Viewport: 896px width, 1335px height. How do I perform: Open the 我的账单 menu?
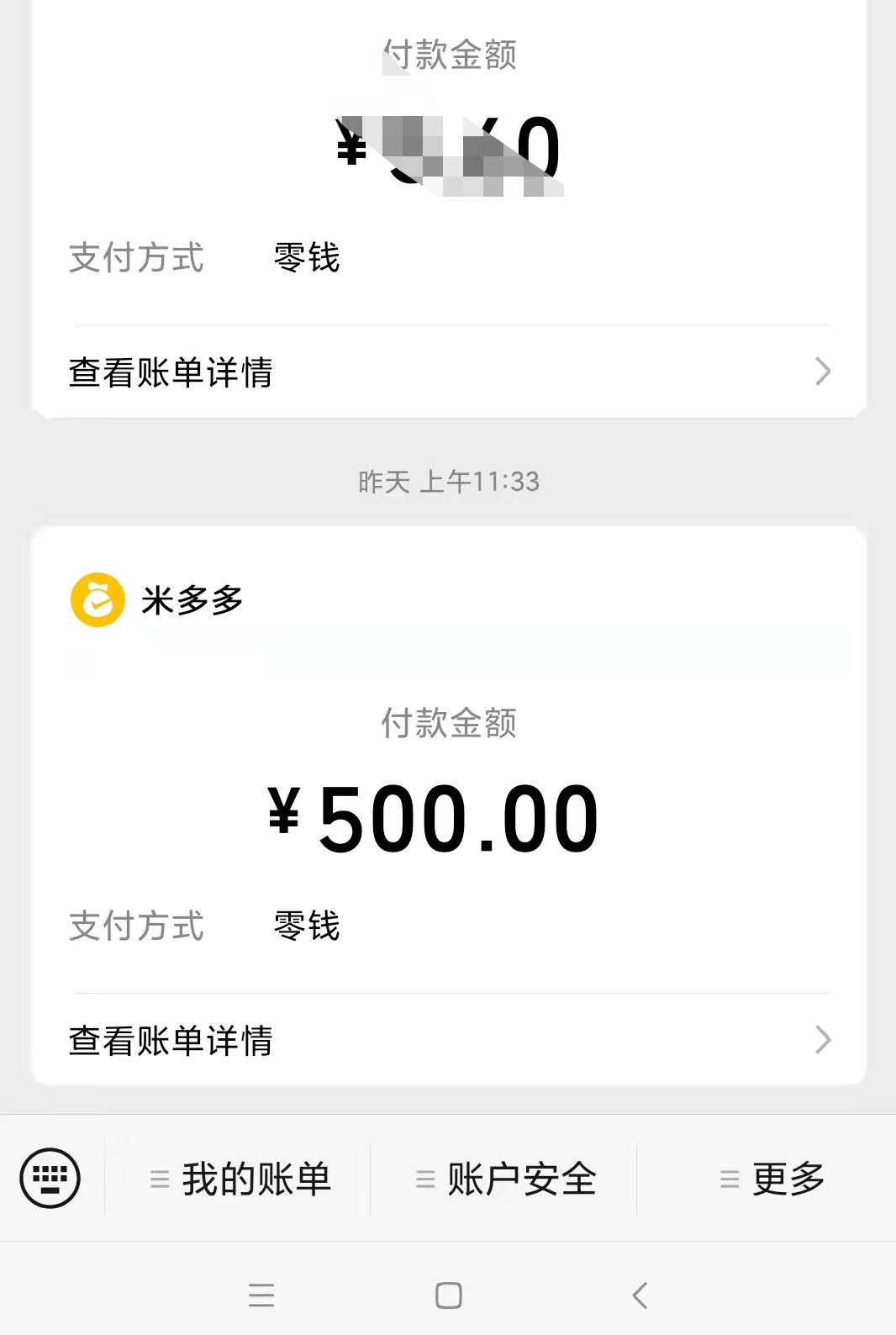click(x=240, y=1179)
